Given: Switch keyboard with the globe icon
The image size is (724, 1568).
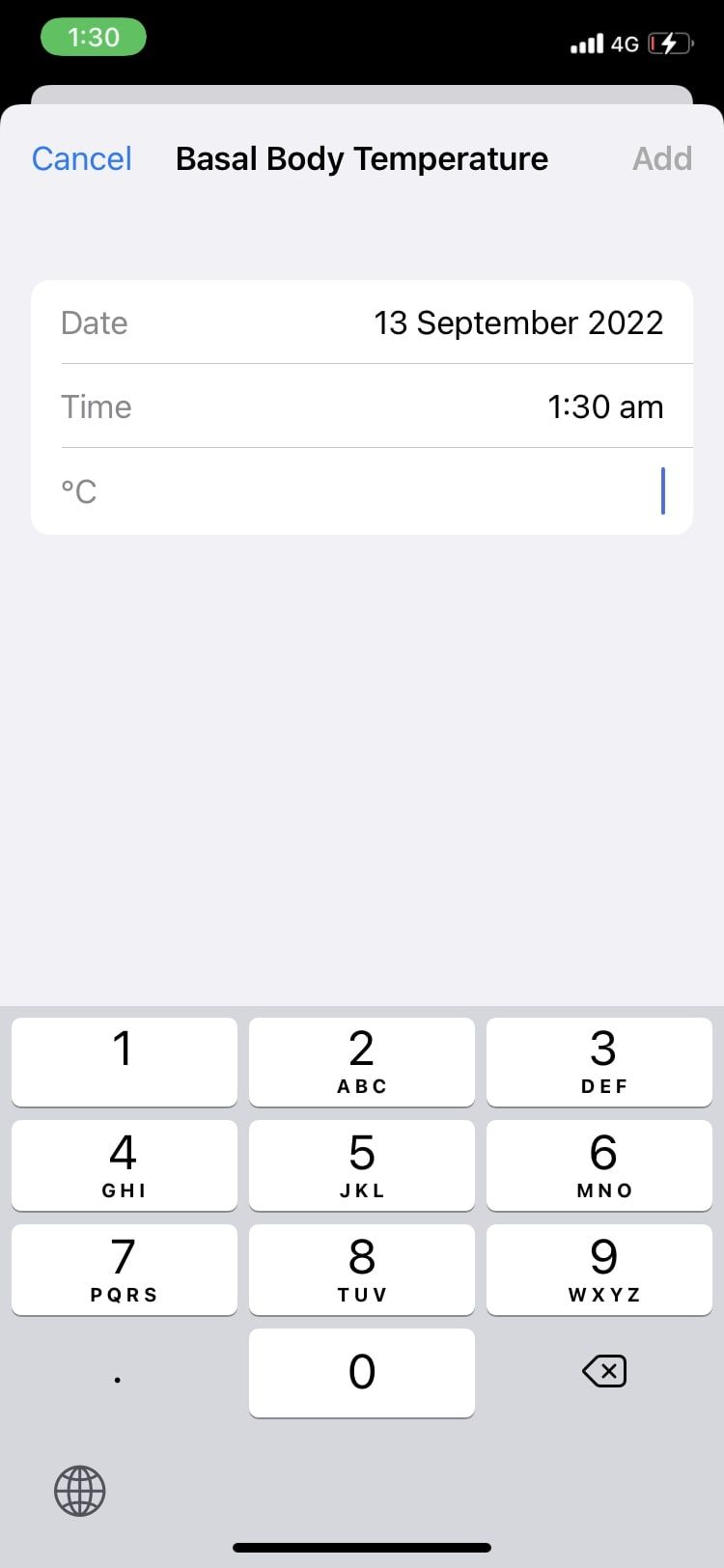Looking at the screenshot, I should tap(80, 1491).
